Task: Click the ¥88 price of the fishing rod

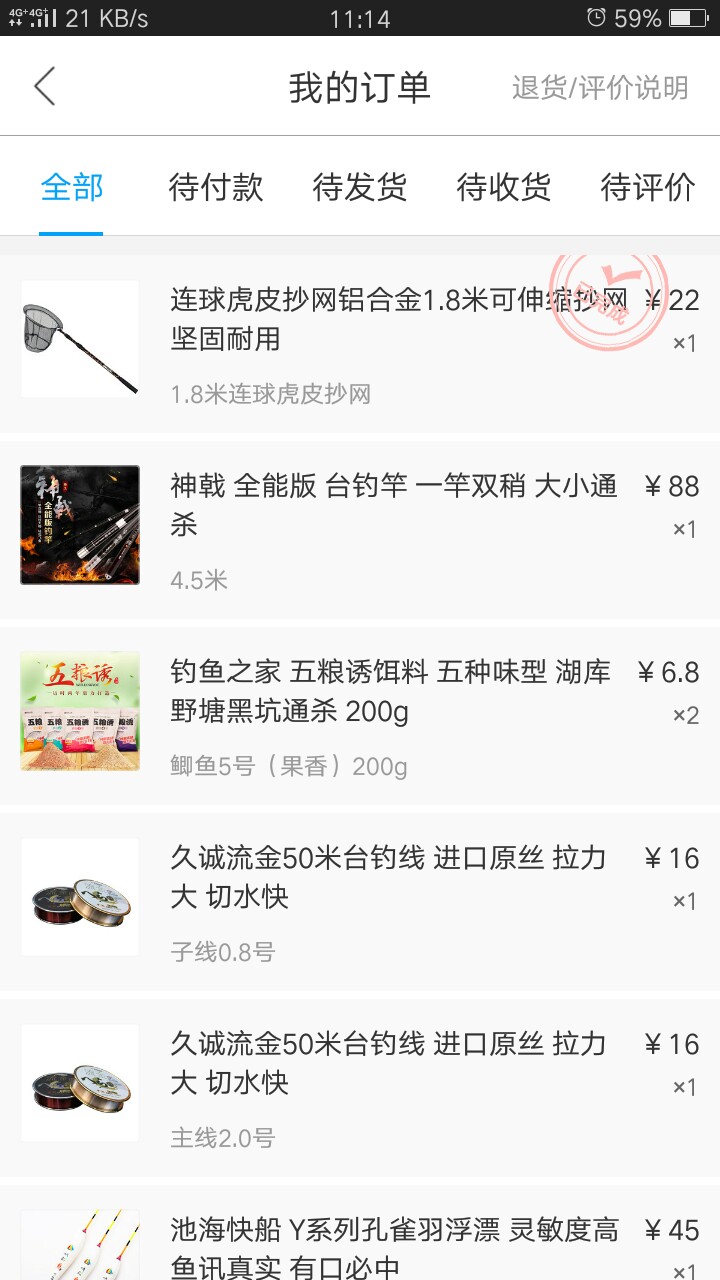Action: pos(670,486)
